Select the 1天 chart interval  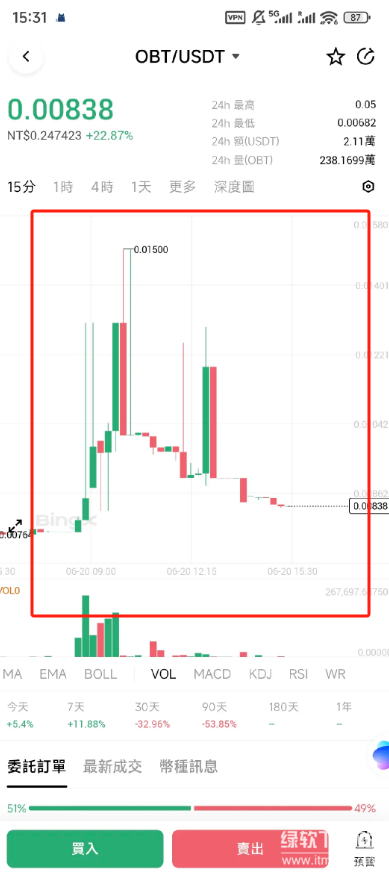tap(141, 187)
